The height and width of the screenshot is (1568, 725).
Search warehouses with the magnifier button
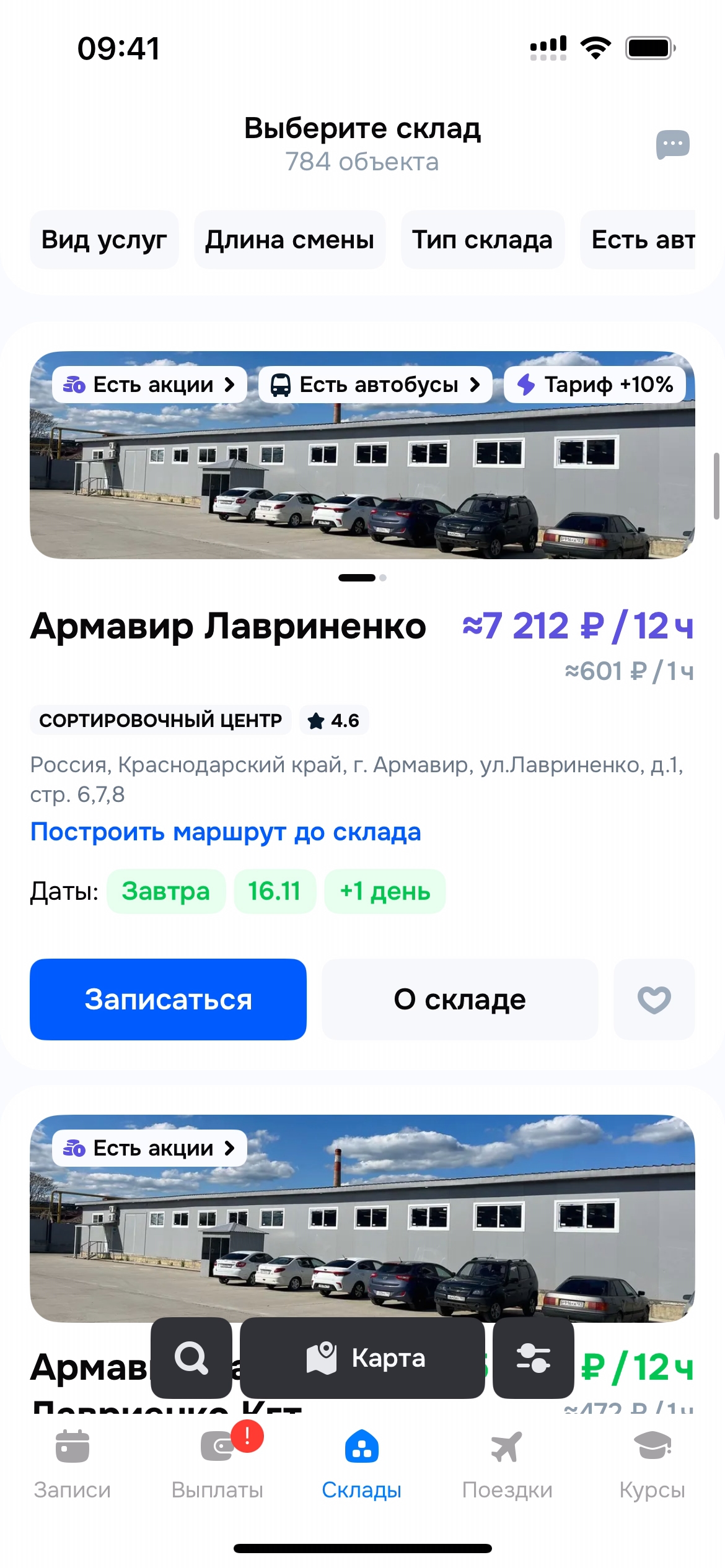pyautogui.click(x=191, y=1358)
